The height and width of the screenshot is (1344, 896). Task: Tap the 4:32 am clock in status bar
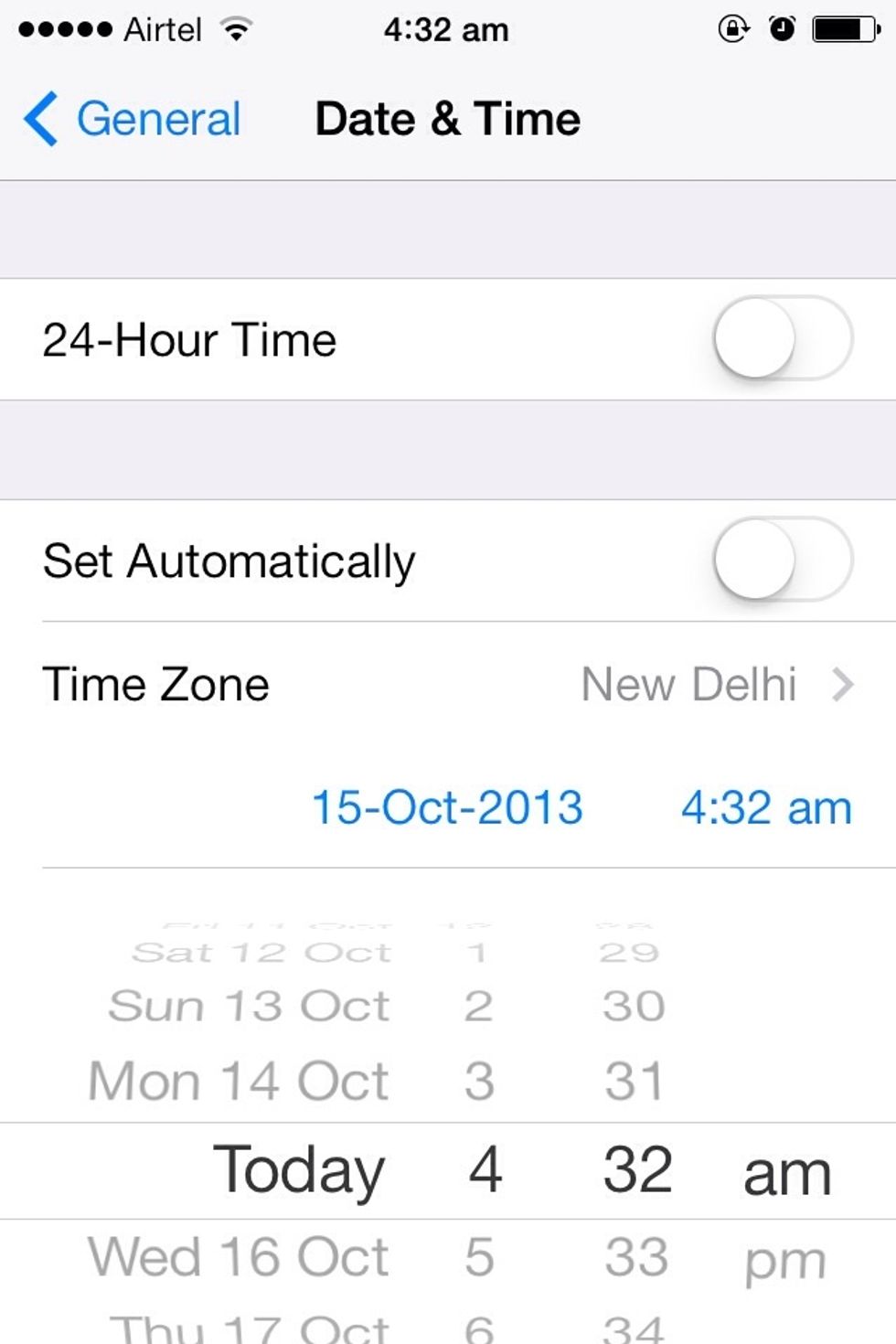[445, 28]
